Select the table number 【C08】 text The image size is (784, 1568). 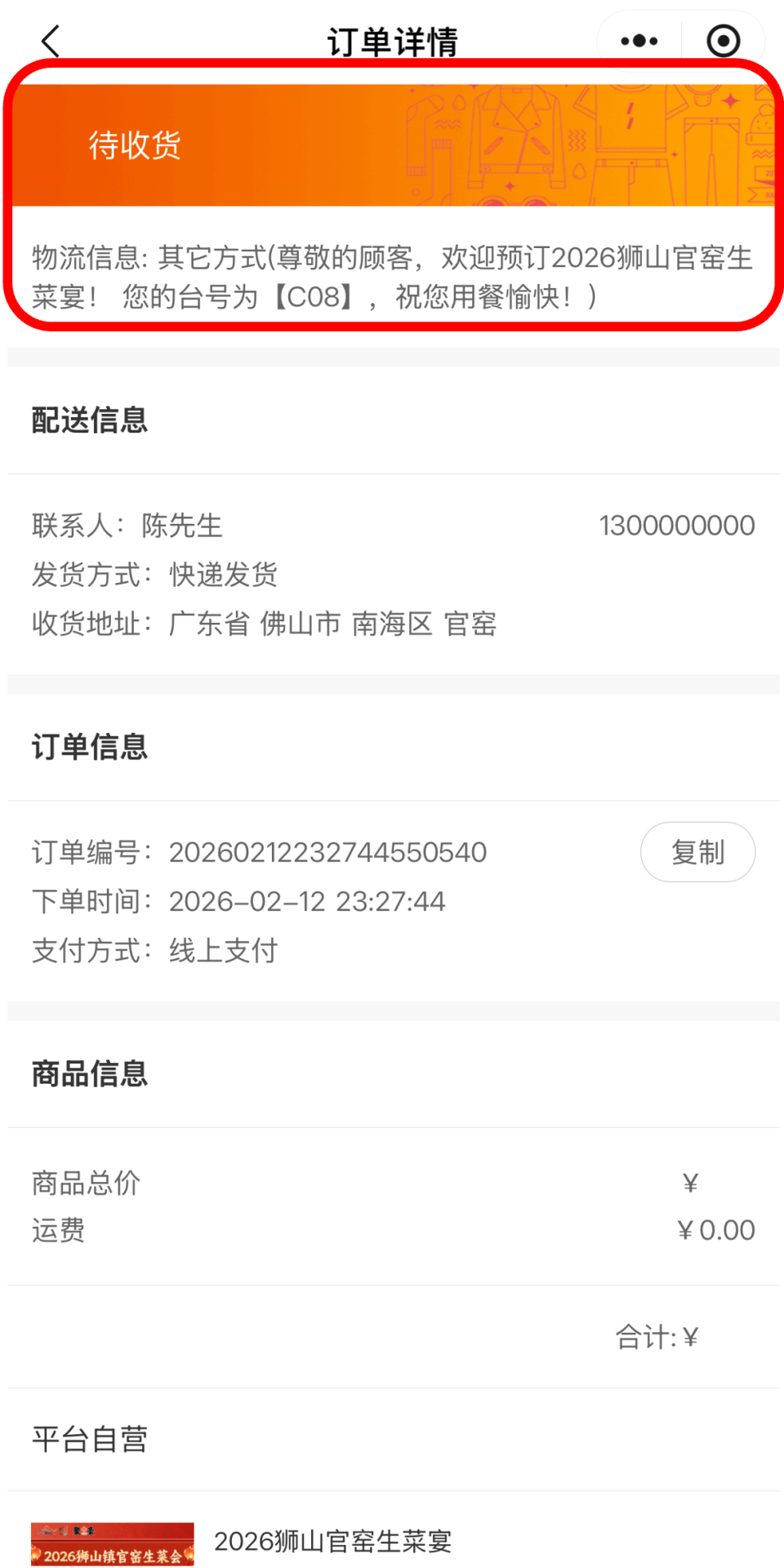pos(317,298)
